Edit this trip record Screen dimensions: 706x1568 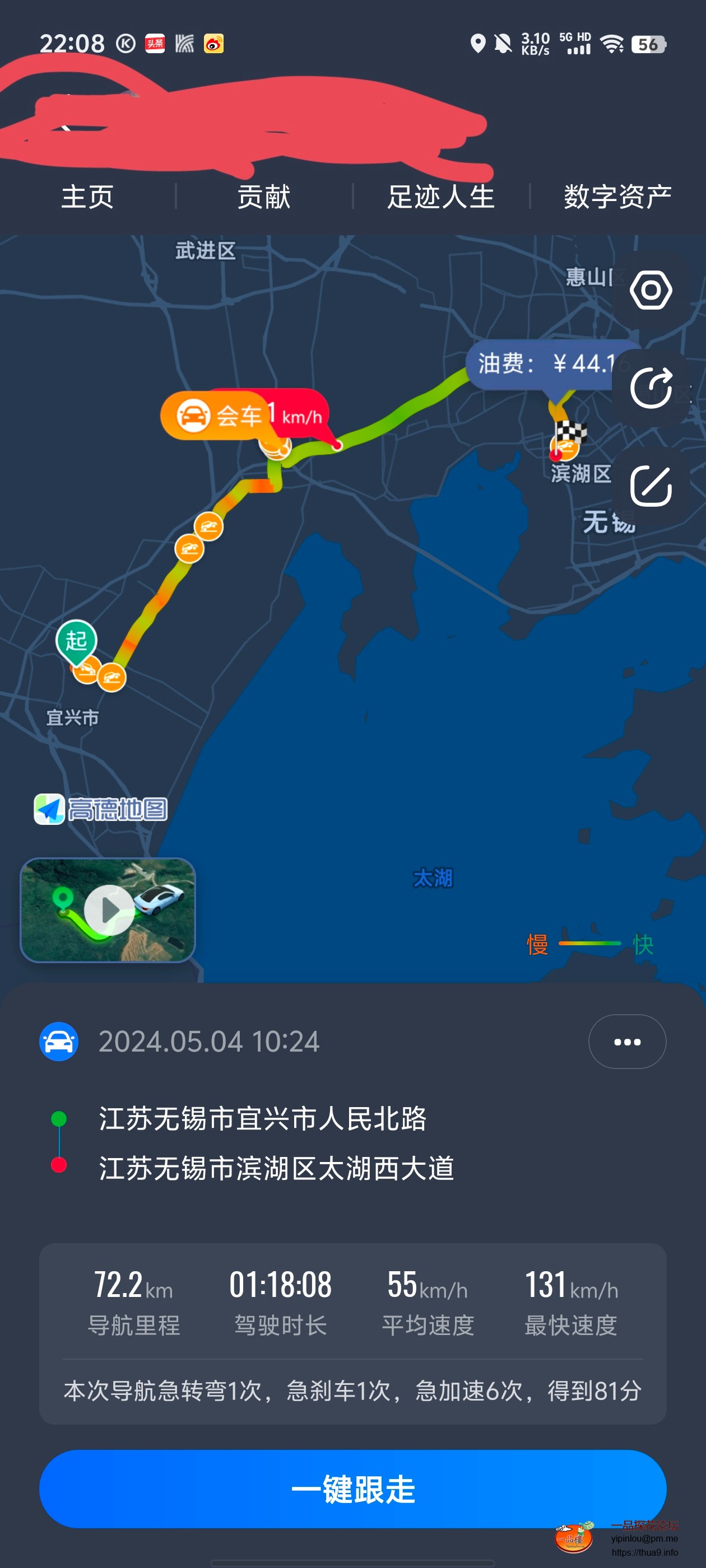click(651, 486)
